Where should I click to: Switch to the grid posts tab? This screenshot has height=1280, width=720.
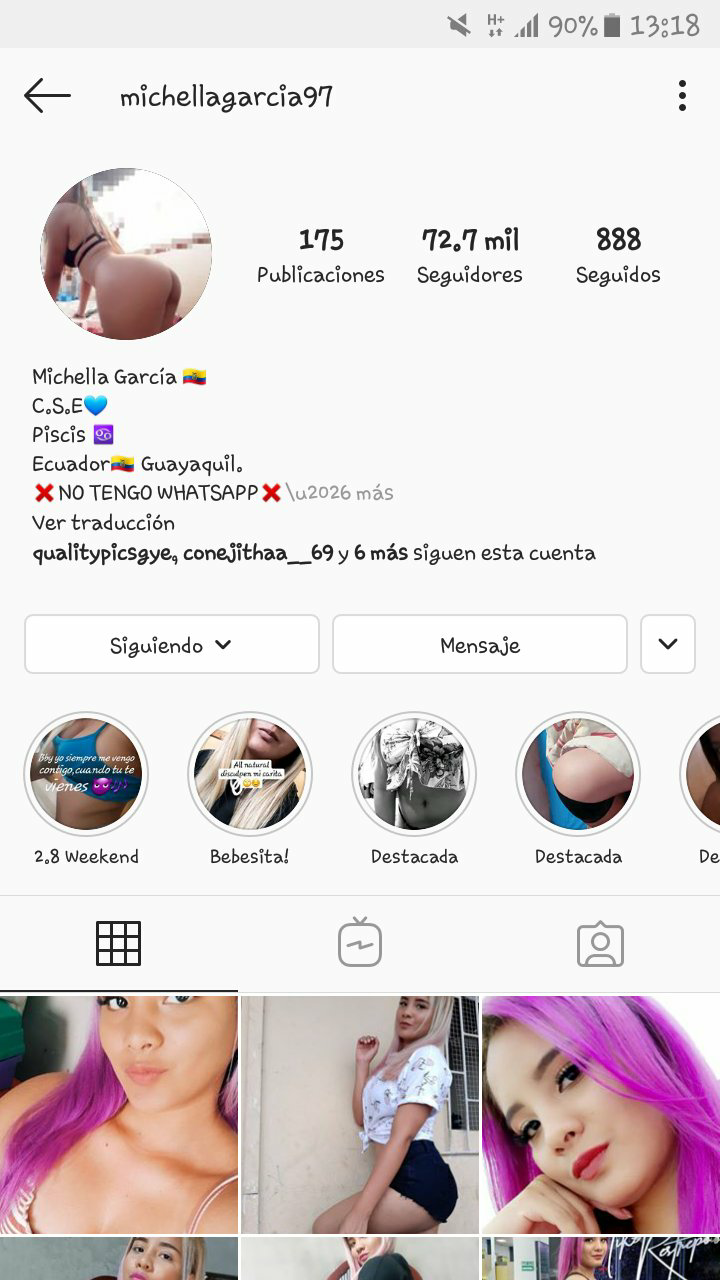pyautogui.click(x=119, y=943)
